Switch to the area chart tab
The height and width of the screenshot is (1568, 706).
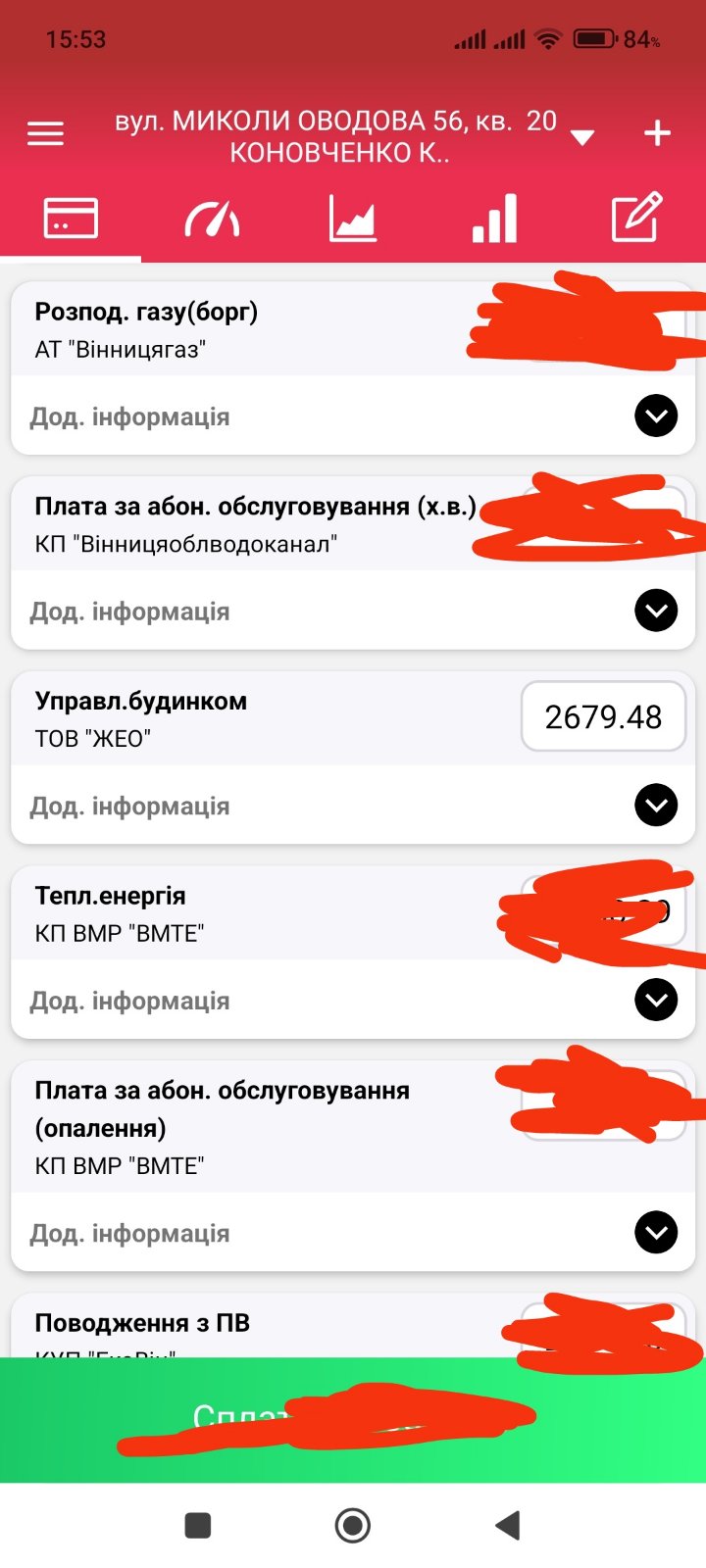(x=353, y=219)
